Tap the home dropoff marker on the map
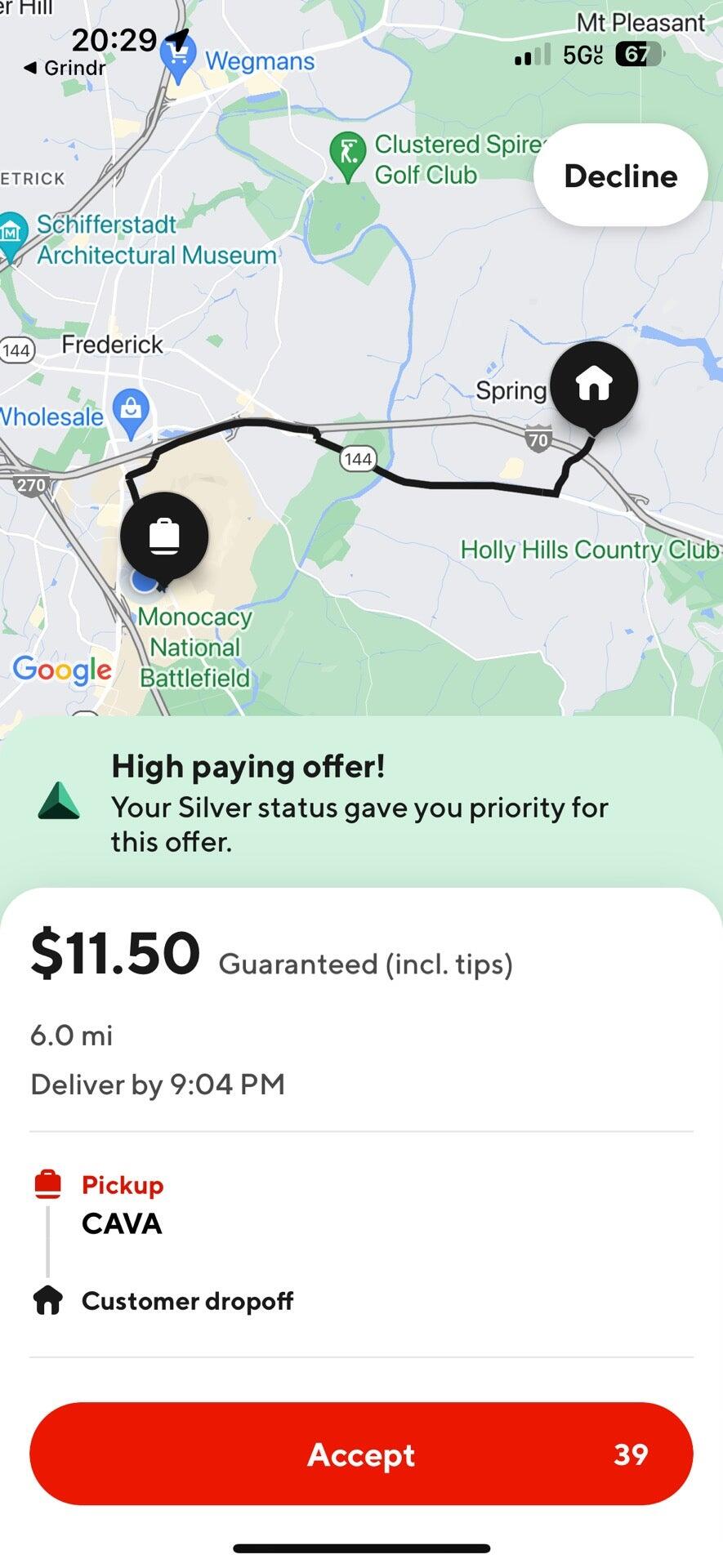 click(595, 384)
